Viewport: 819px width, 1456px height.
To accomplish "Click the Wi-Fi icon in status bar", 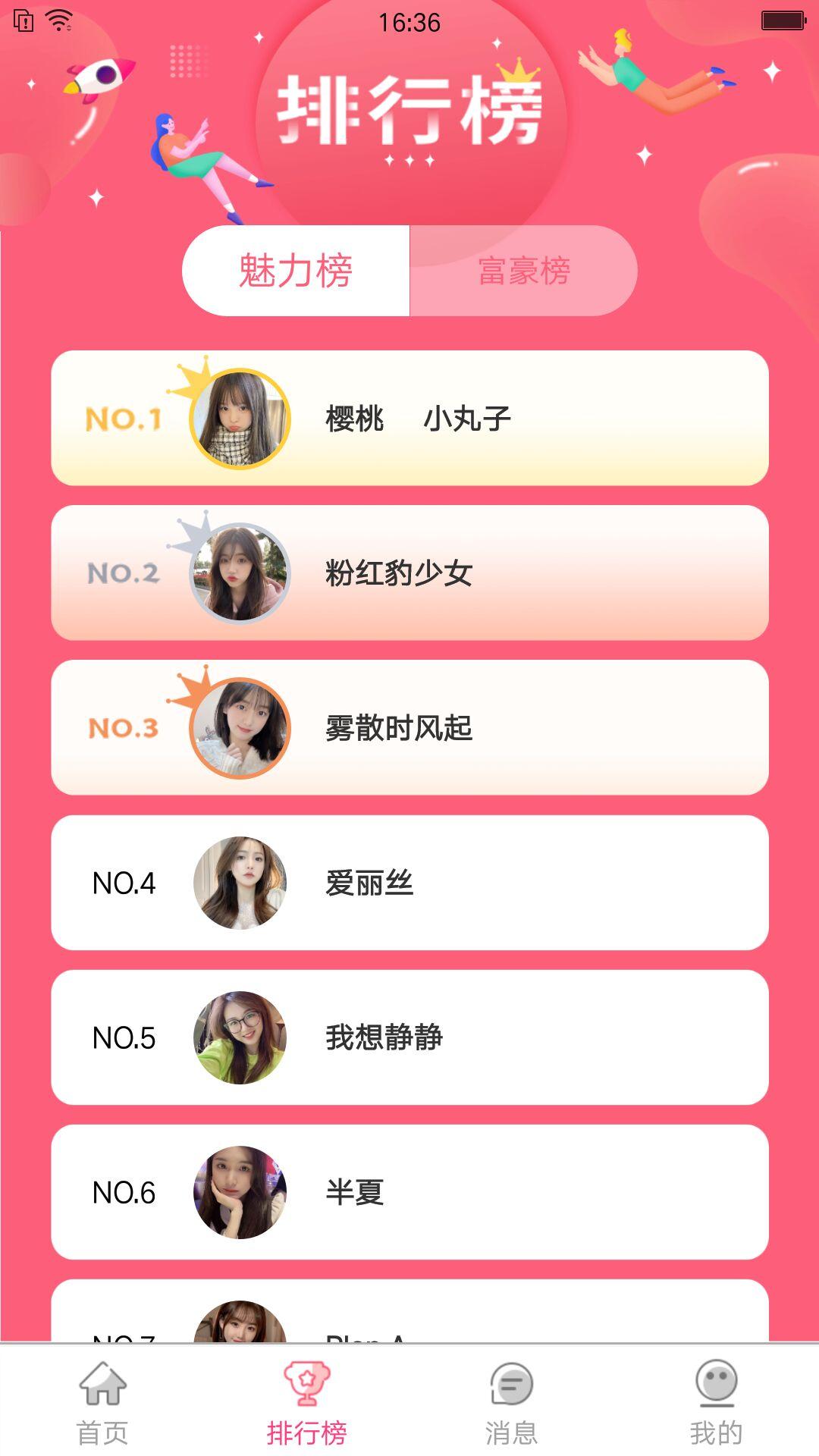I will [x=59, y=20].
